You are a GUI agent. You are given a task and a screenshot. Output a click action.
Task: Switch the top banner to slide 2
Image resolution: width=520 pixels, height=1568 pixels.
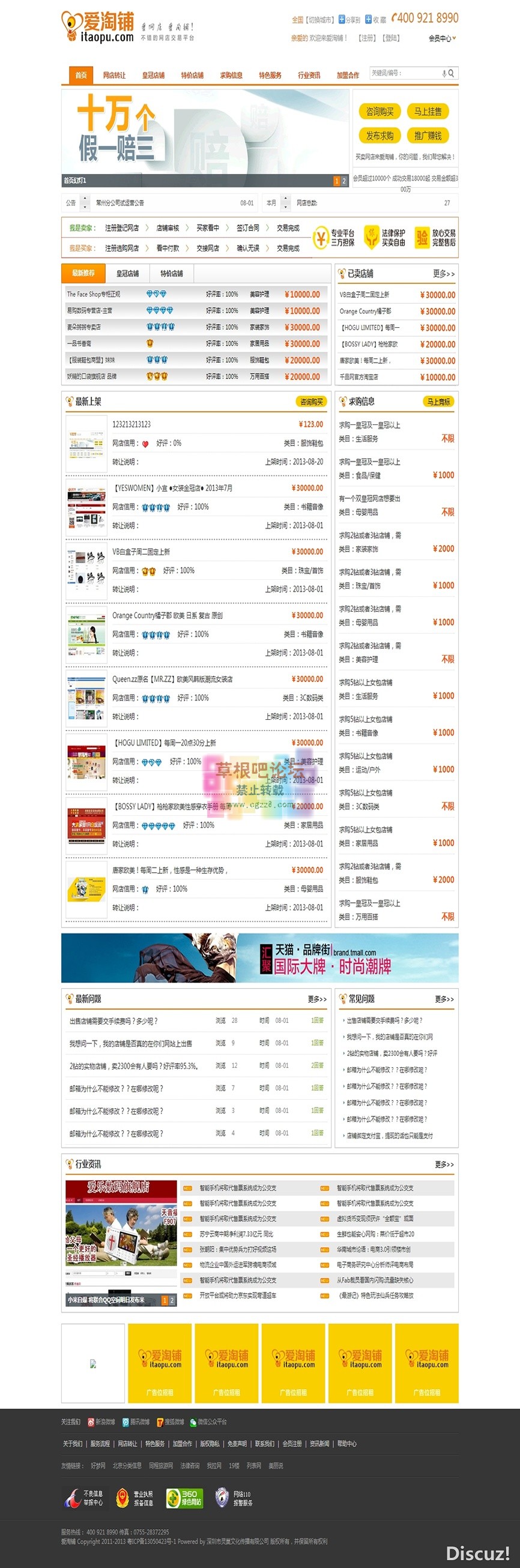344,181
